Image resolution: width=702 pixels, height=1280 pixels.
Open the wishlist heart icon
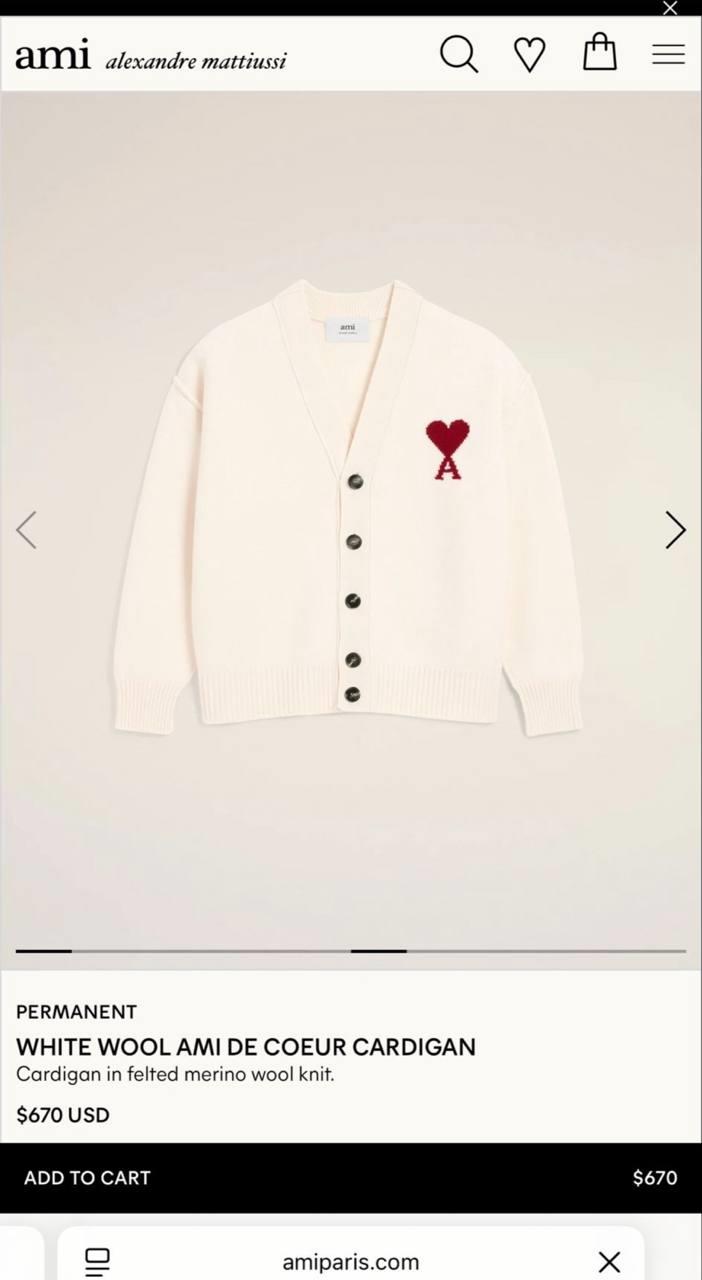530,55
